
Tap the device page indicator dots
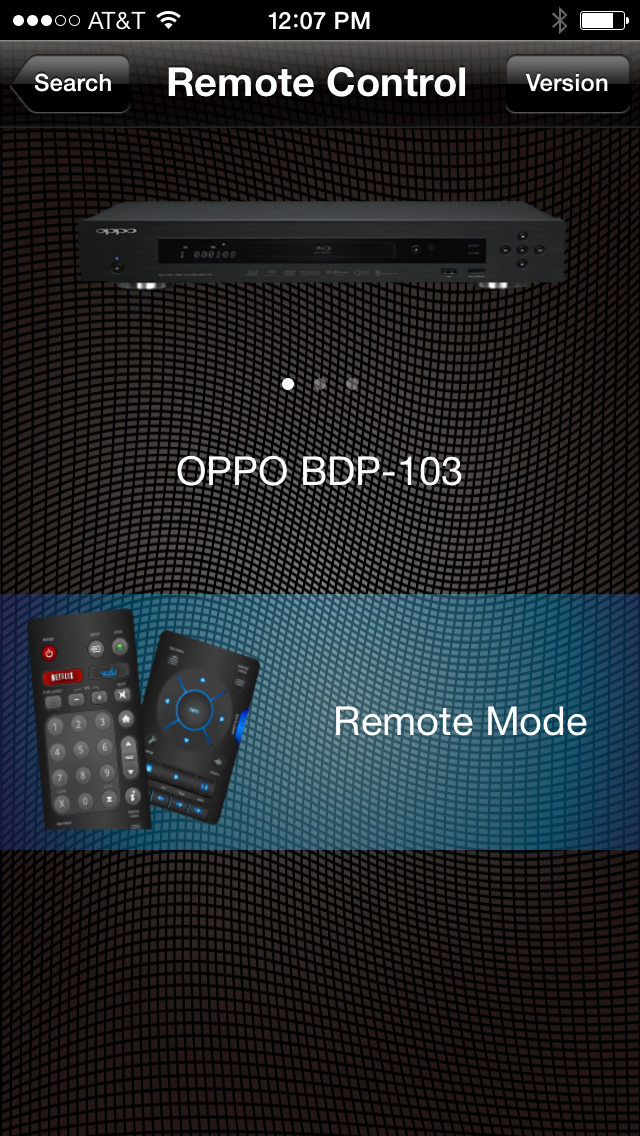click(x=320, y=384)
